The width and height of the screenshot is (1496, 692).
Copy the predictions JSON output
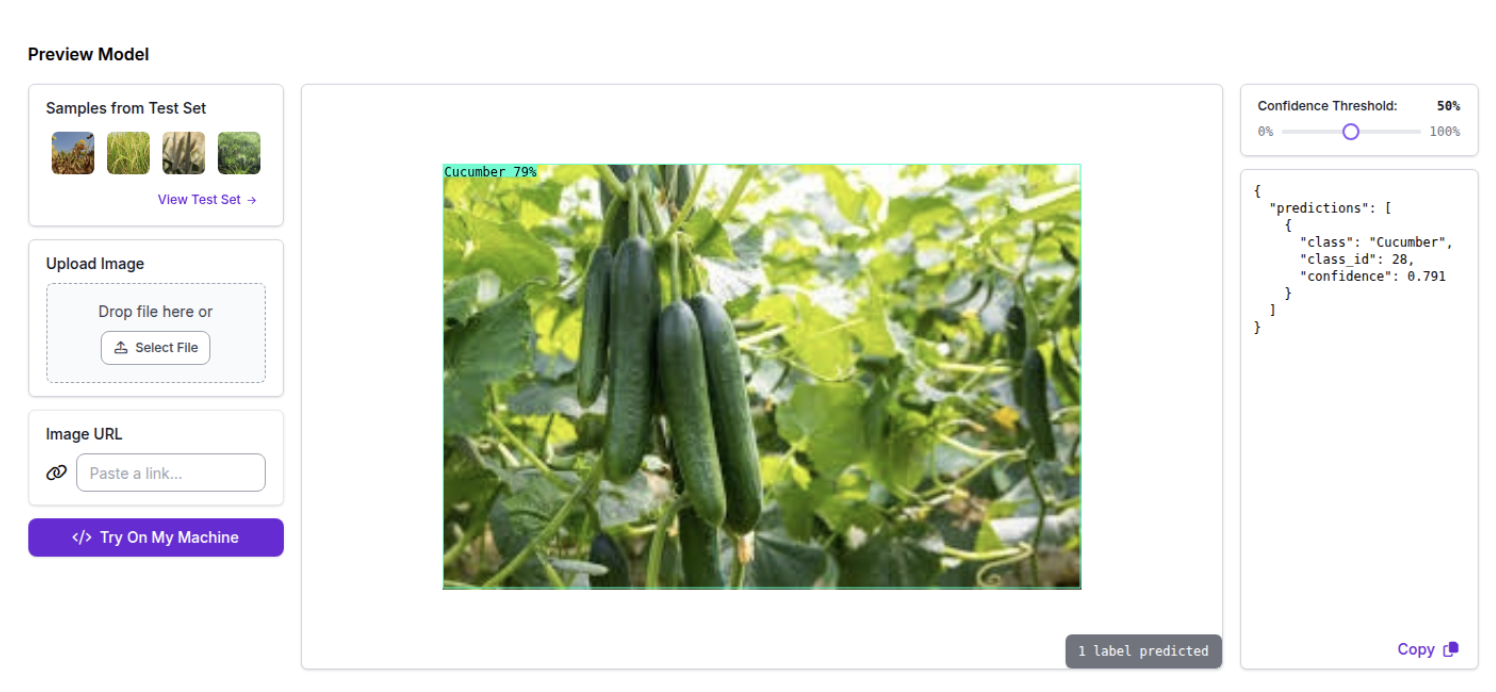[x=1428, y=649]
